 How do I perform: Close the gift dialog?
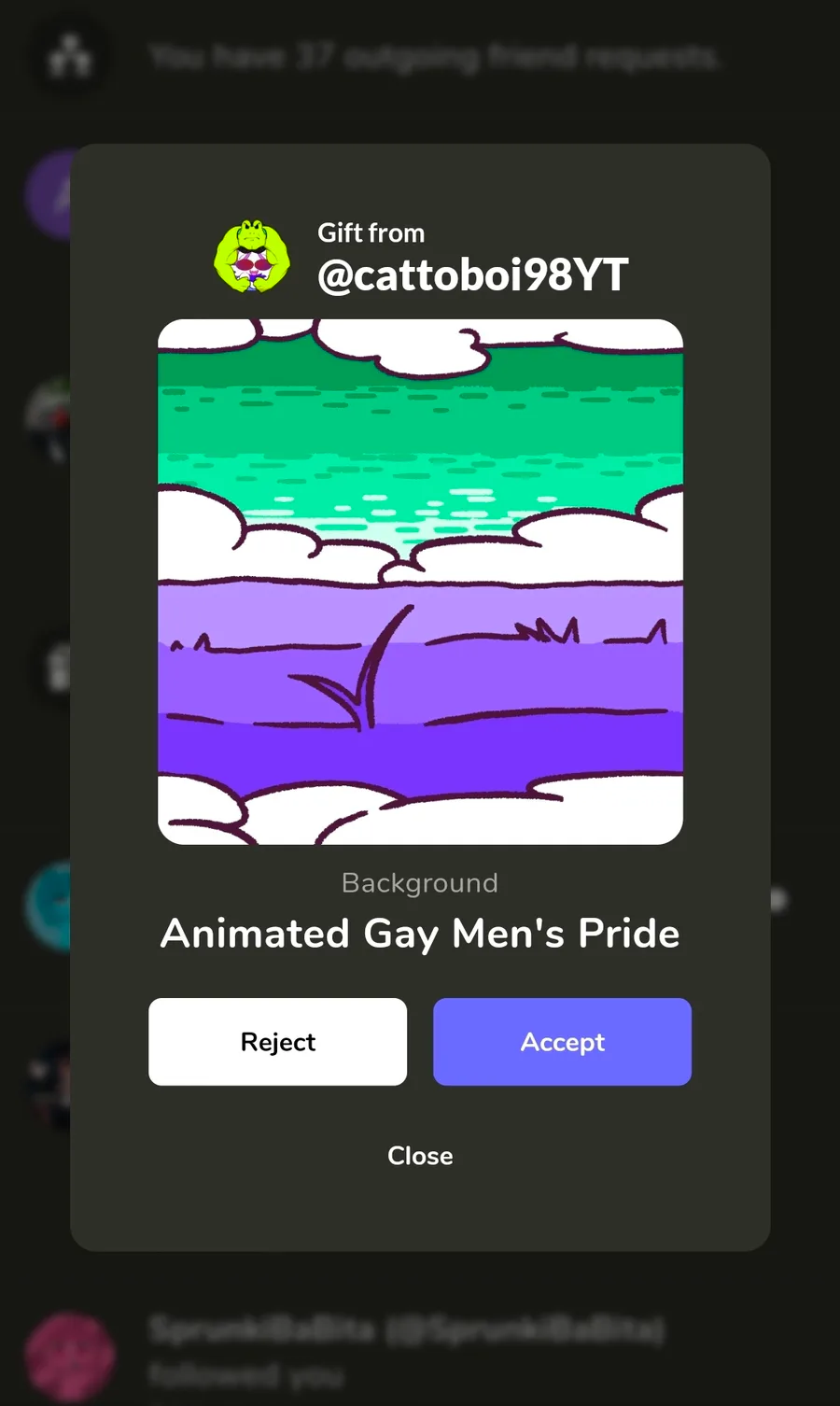click(420, 1155)
